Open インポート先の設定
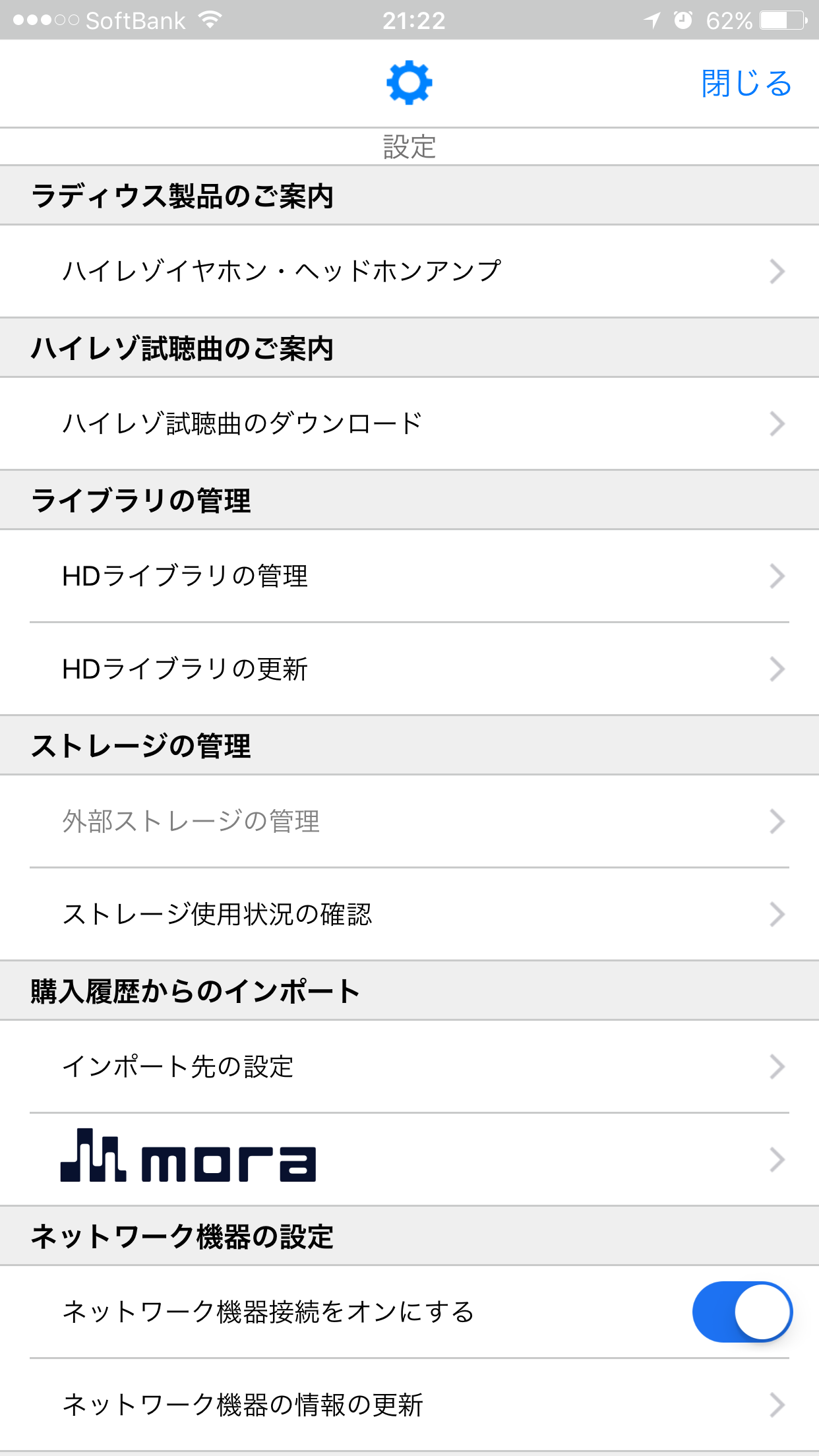819x1456 pixels. [x=409, y=1067]
